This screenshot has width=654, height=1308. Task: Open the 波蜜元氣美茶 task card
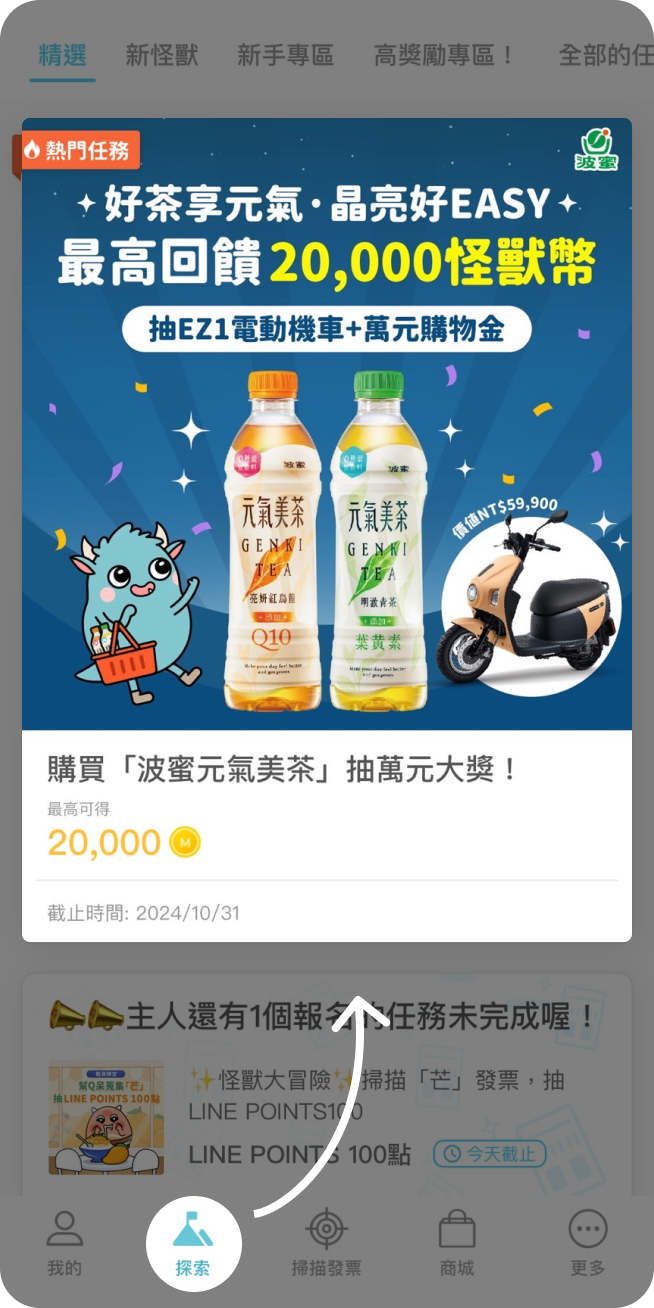[327, 530]
